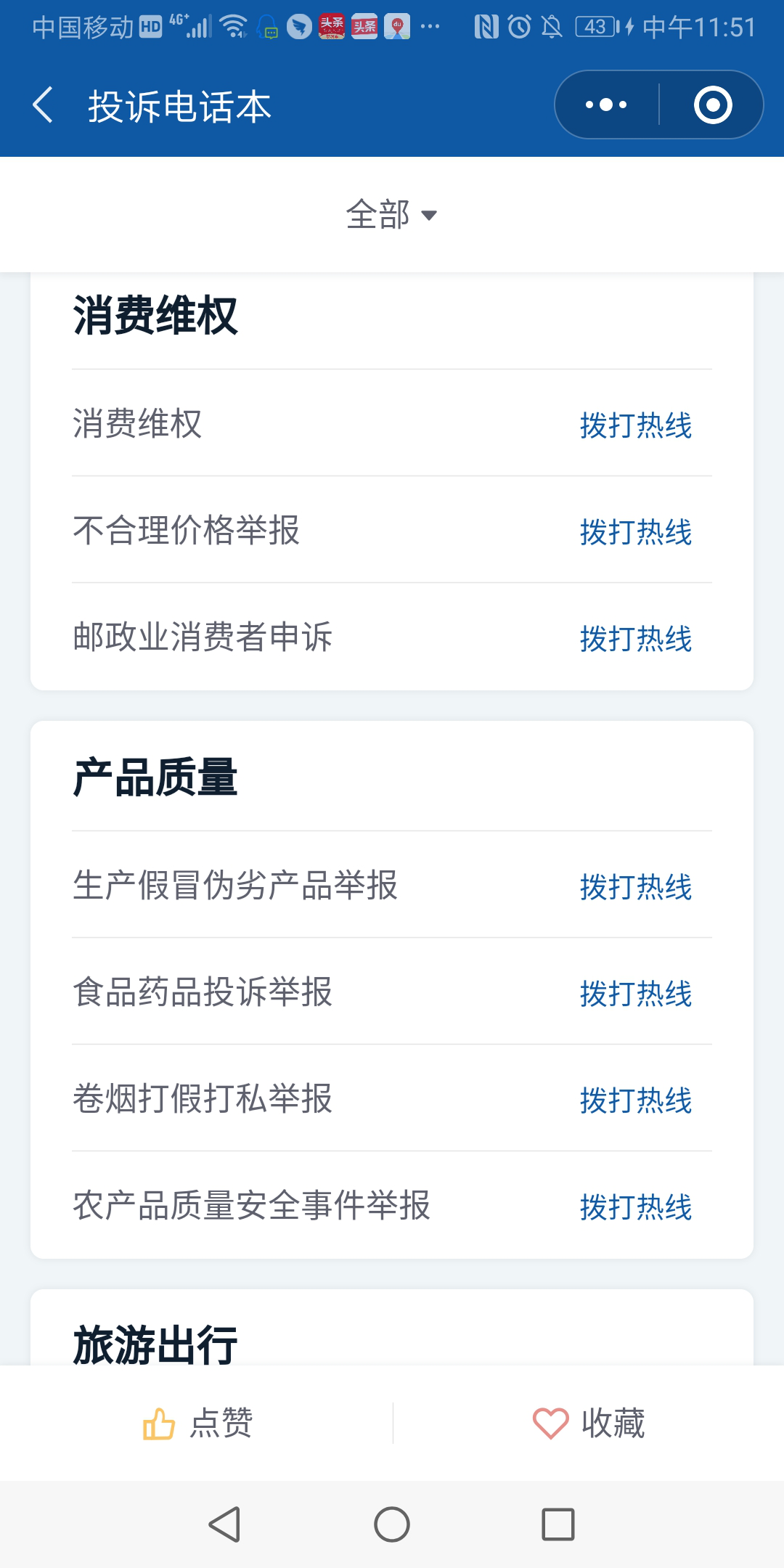784x1568 pixels.
Task: Call hotline for 食品药品投诉举报
Action: [x=635, y=993]
